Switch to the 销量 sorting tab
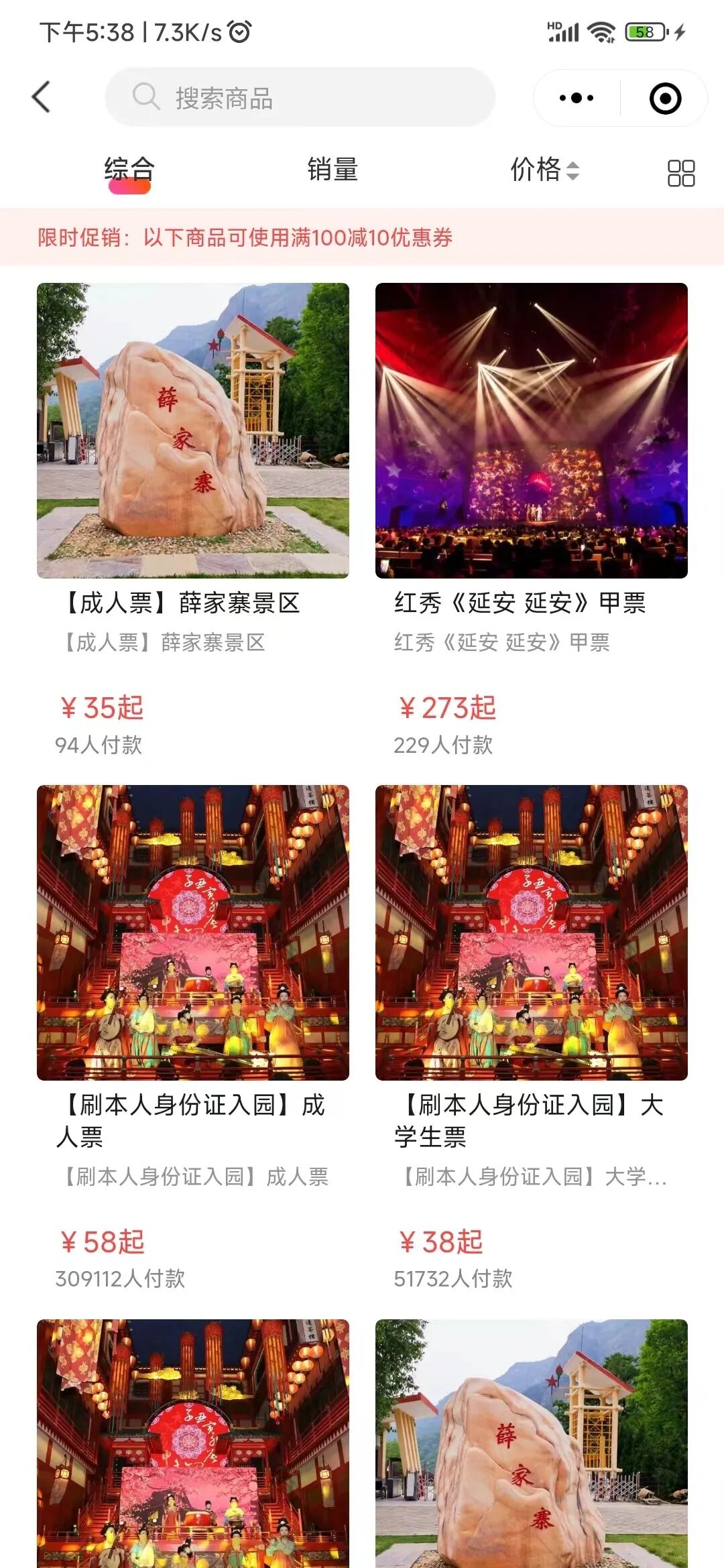Image resolution: width=724 pixels, height=1568 pixels. pos(333,170)
